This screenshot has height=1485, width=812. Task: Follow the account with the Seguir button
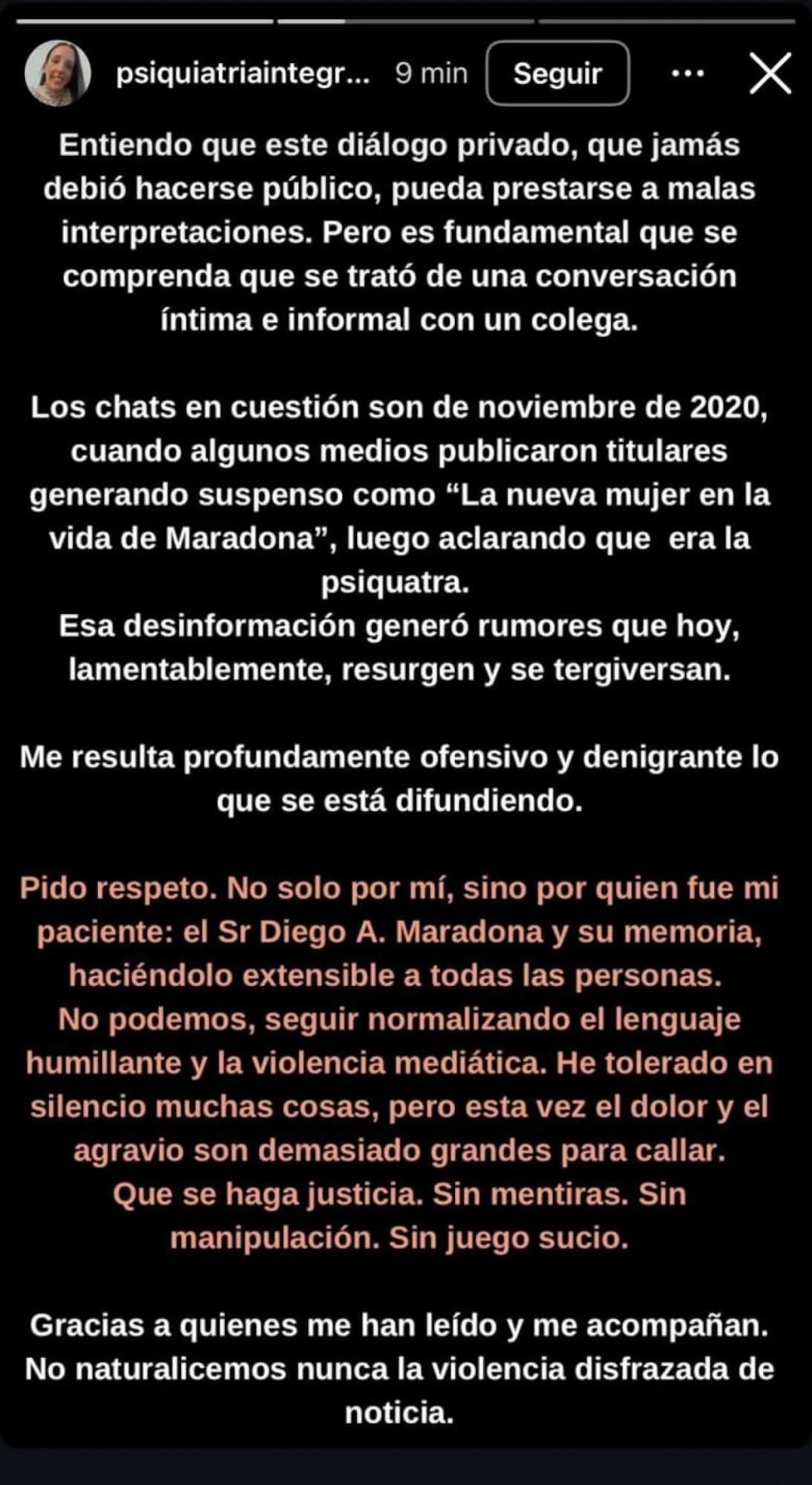pos(557,73)
